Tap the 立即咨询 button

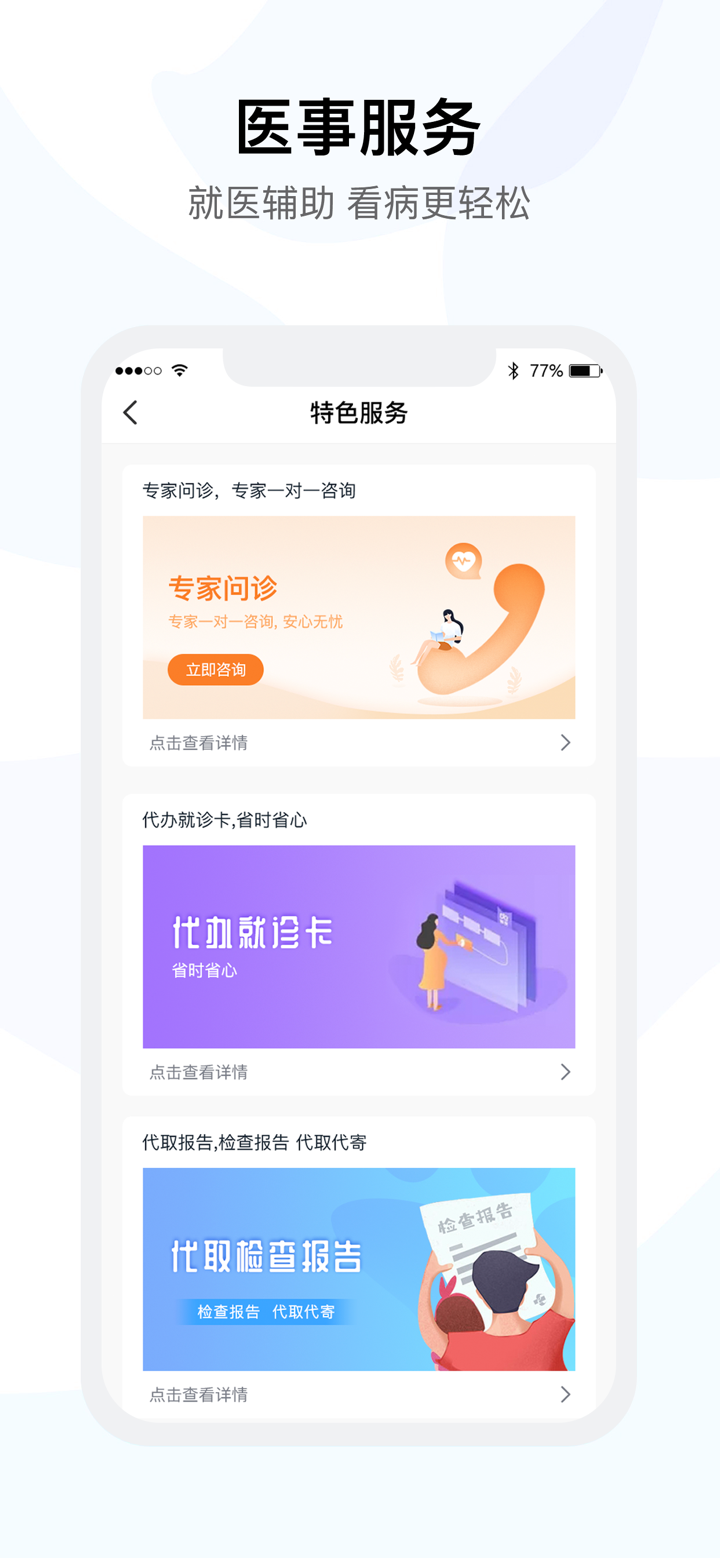[x=216, y=670]
